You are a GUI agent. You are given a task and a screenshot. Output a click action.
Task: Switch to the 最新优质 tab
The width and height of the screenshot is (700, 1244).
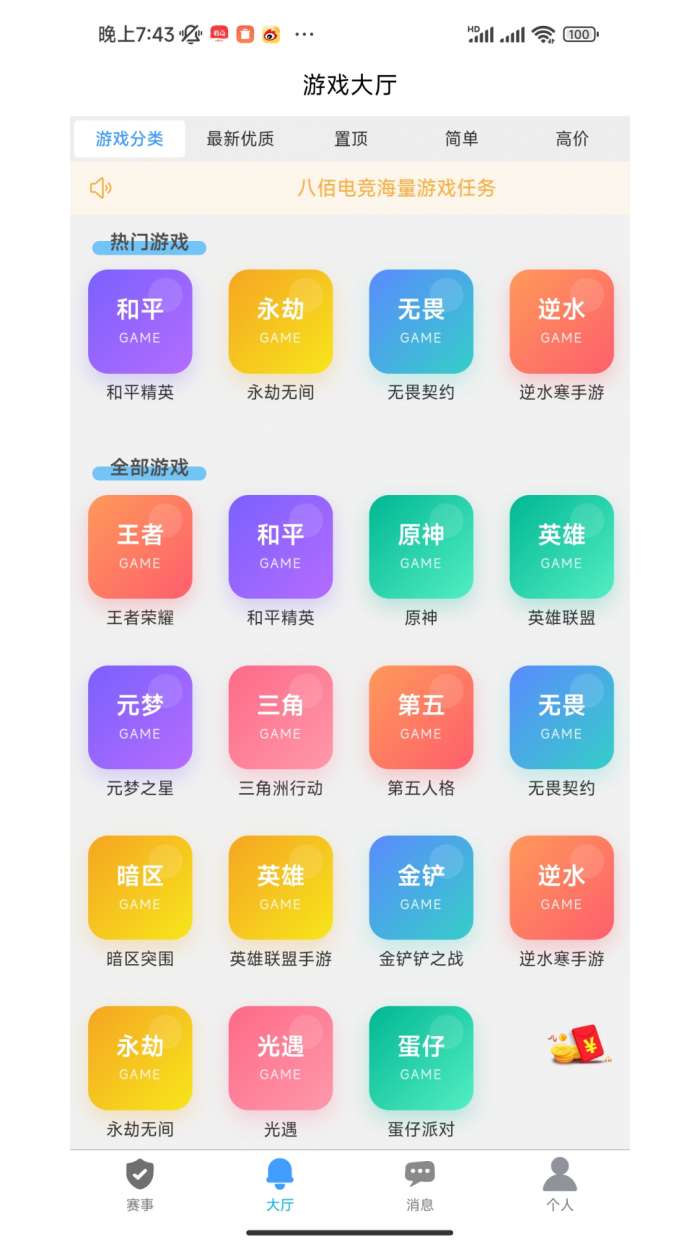240,139
